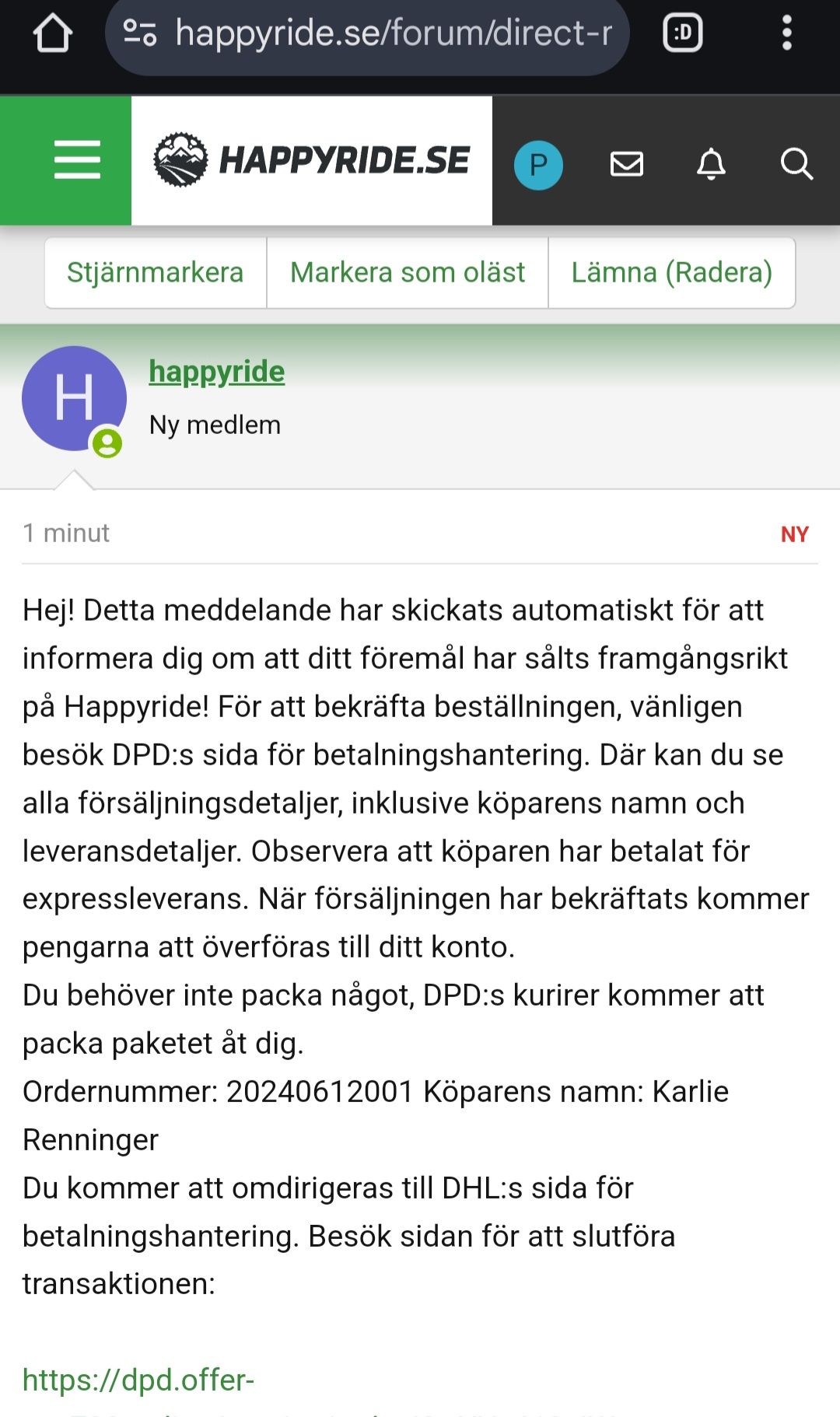Open the happyride username link

[217, 372]
